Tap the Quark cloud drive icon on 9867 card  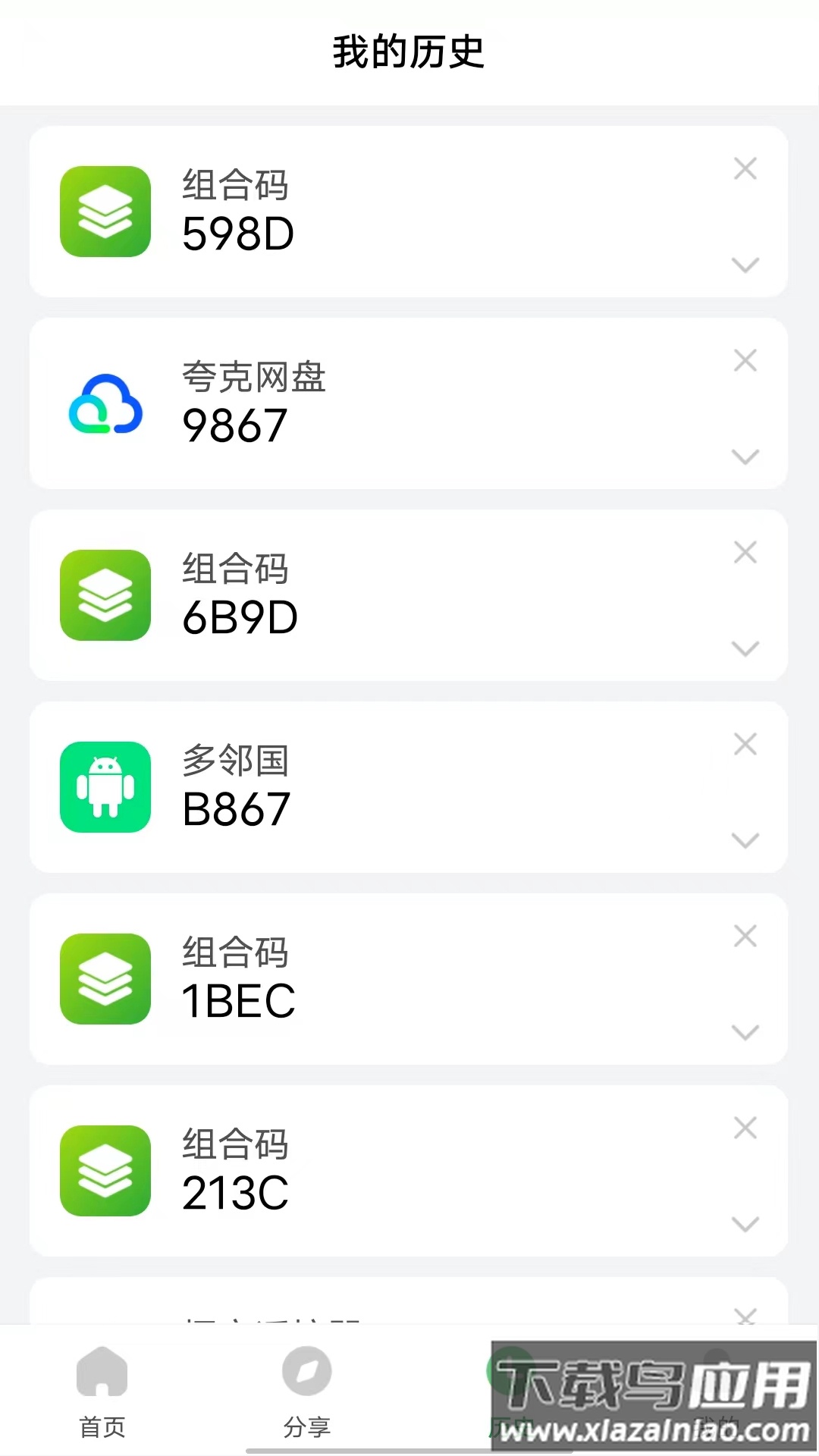click(x=105, y=403)
